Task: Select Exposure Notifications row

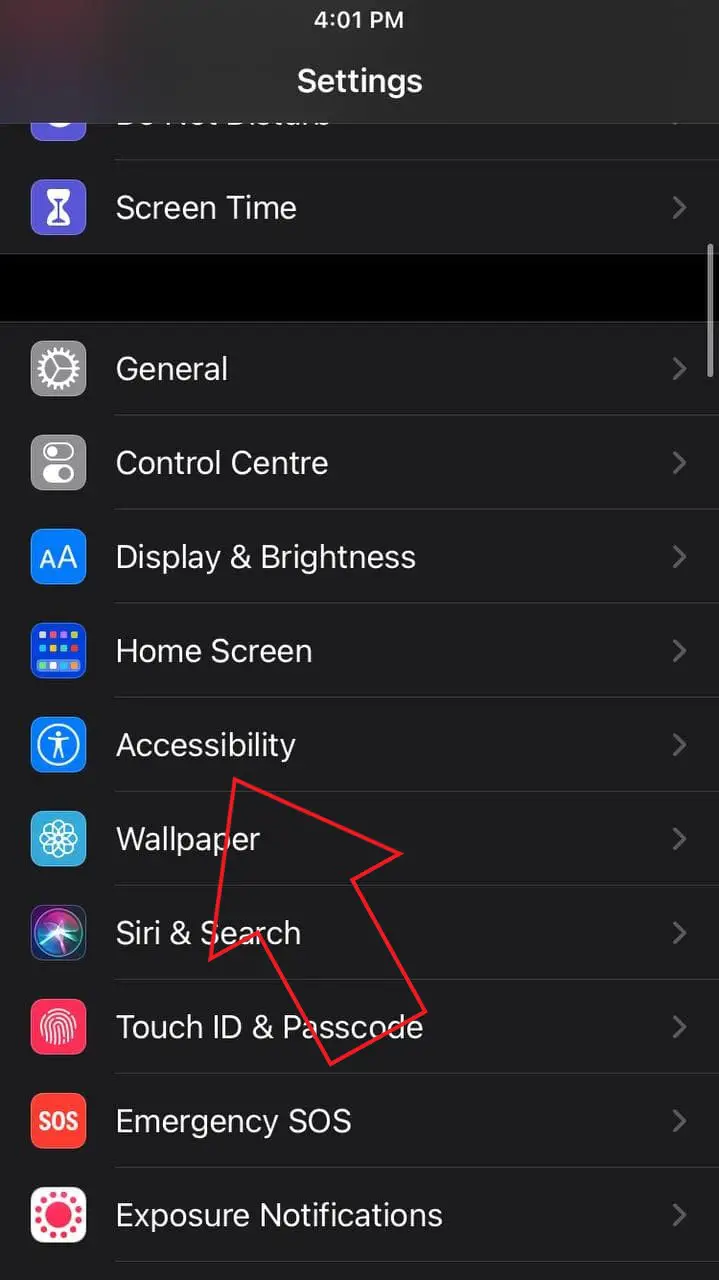Action: point(279,1215)
